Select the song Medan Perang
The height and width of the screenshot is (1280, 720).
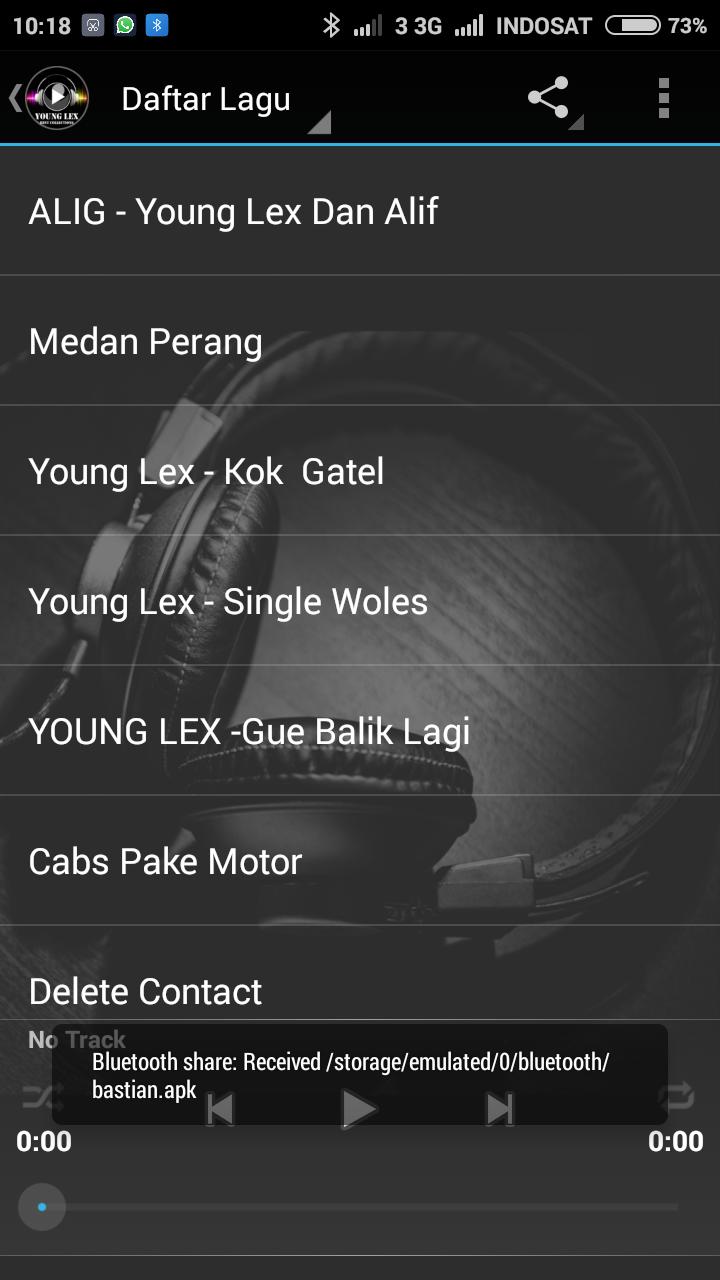tap(360, 341)
